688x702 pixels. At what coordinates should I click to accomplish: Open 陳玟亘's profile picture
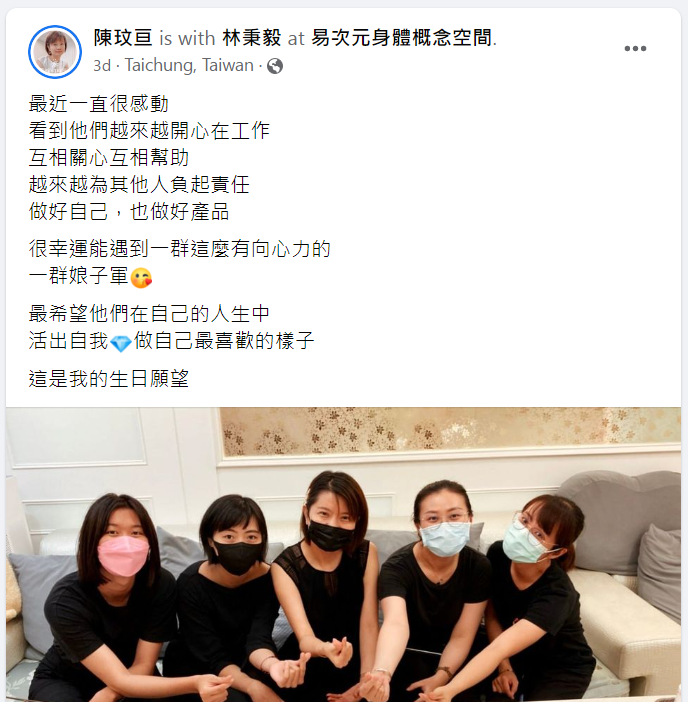pos(55,52)
